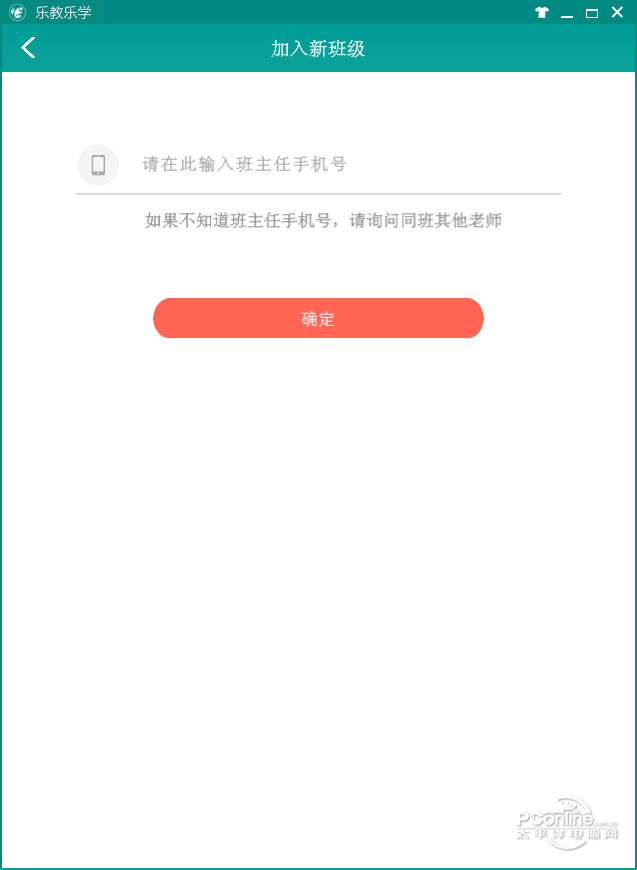Close the 乐教乐学 window
Image resolution: width=637 pixels, height=870 pixels.
pos(617,13)
